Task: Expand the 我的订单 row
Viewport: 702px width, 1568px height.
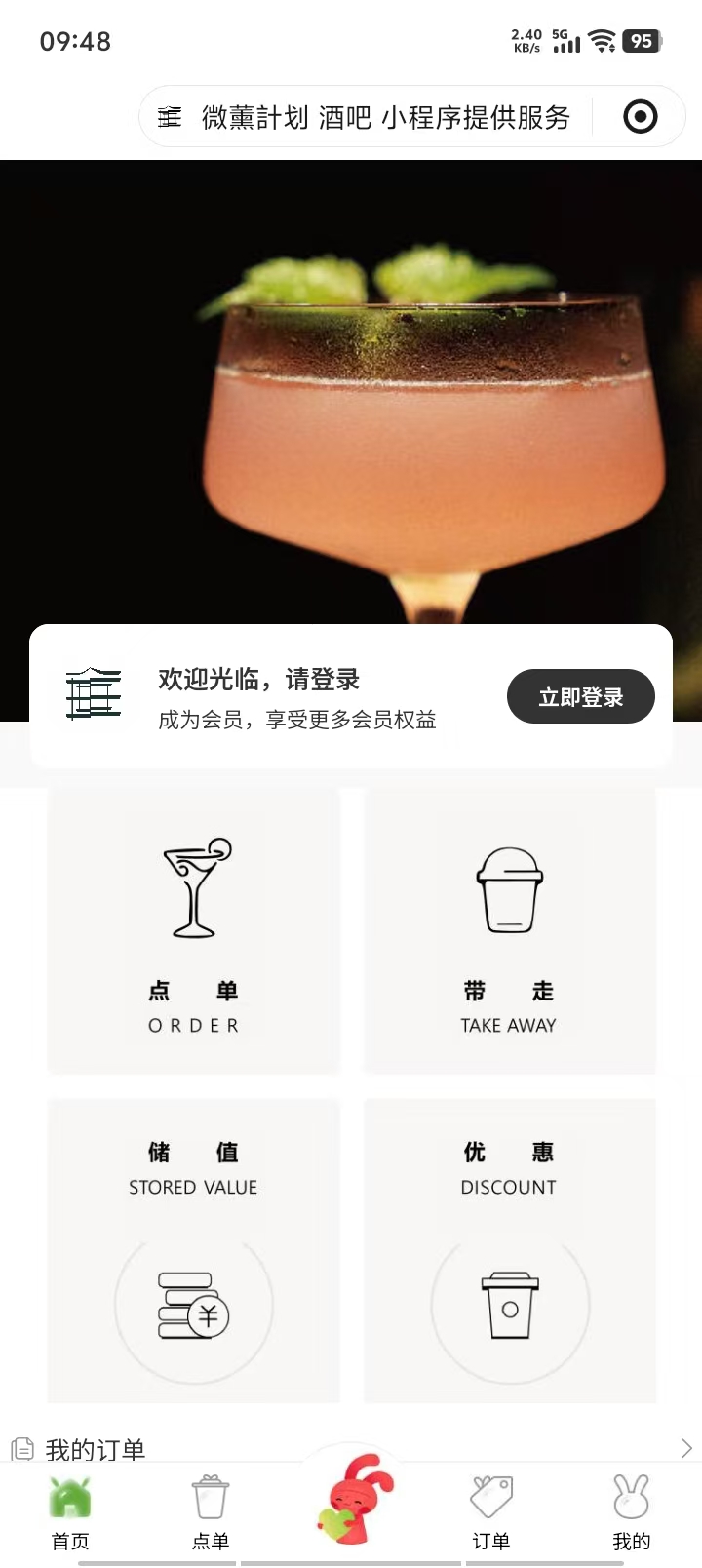Action: click(x=351, y=1449)
